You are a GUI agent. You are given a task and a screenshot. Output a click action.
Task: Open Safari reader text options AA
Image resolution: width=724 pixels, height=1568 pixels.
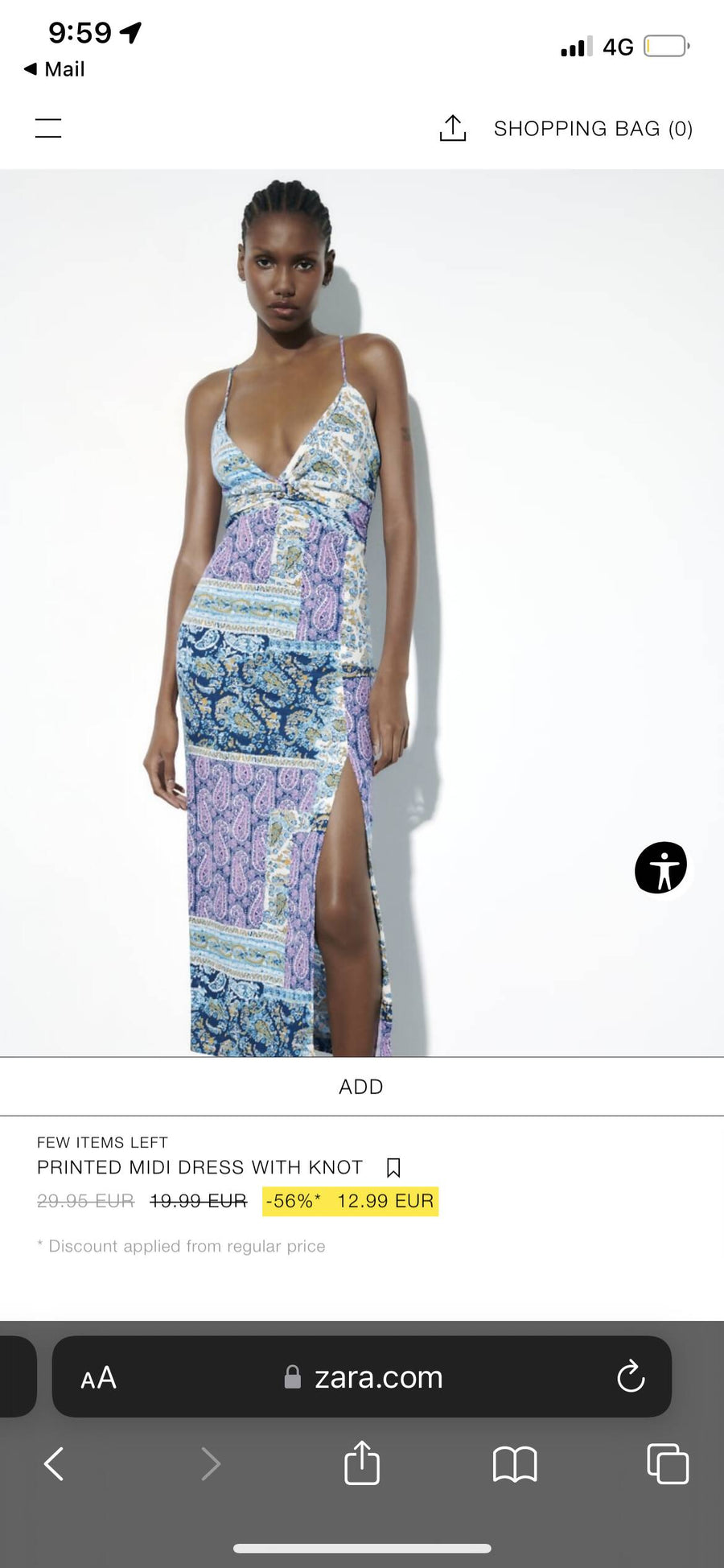pyautogui.click(x=99, y=1378)
